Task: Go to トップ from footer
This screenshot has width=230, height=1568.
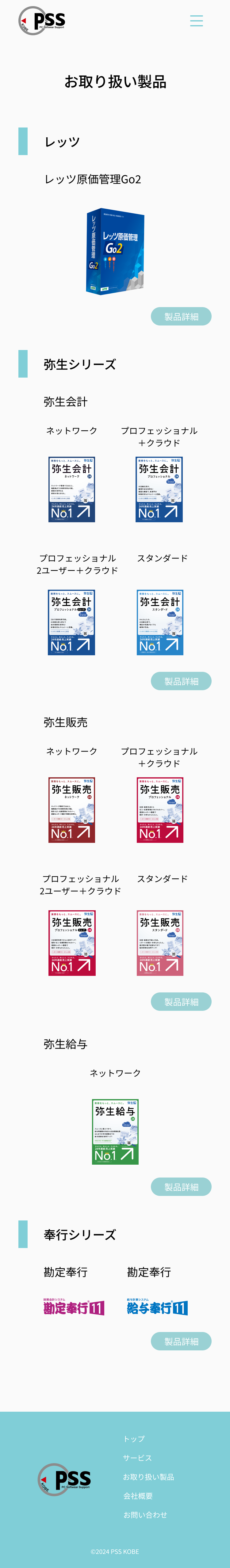Action: coord(134,1438)
